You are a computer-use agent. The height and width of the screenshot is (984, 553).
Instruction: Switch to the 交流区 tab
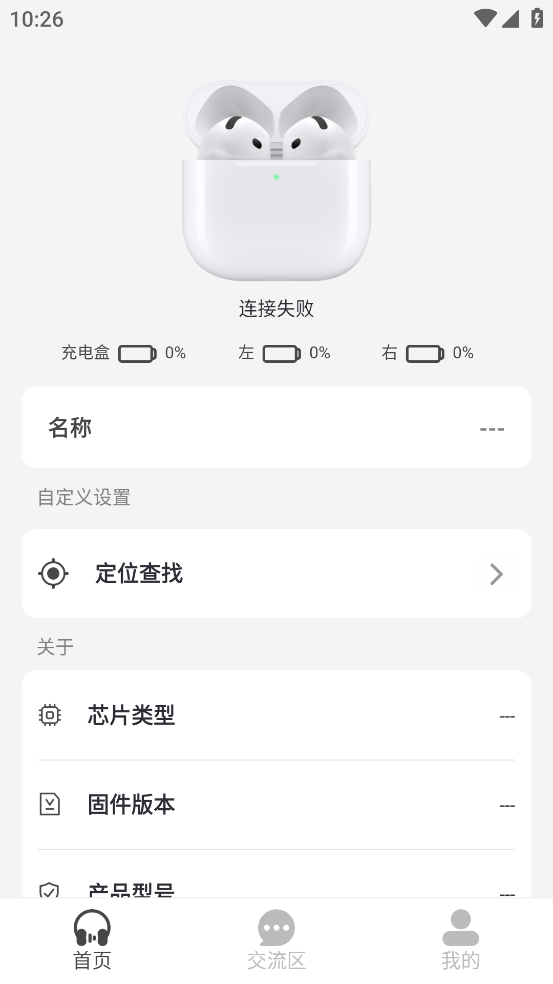[276, 940]
